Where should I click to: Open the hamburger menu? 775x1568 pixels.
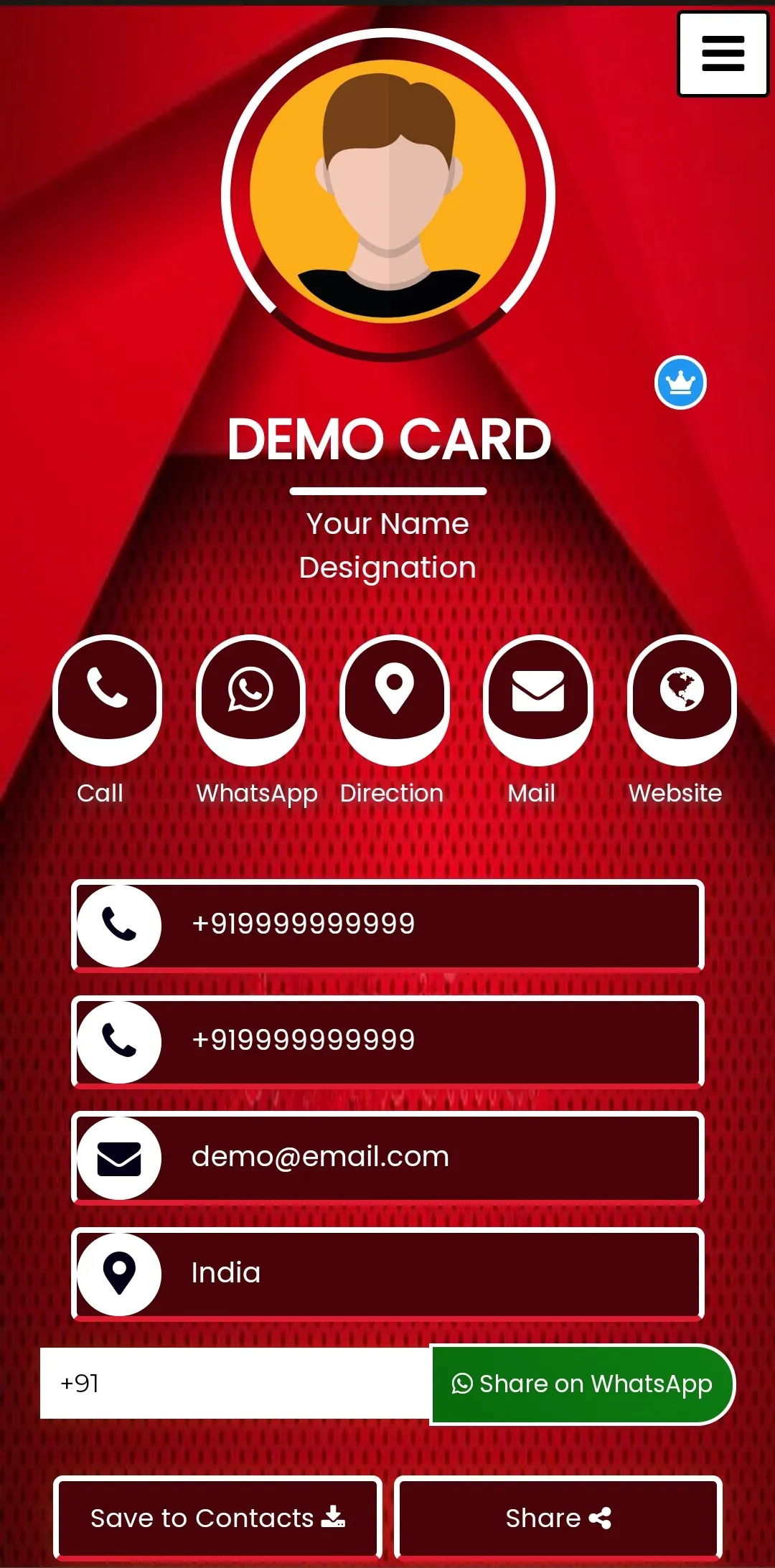(723, 54)
